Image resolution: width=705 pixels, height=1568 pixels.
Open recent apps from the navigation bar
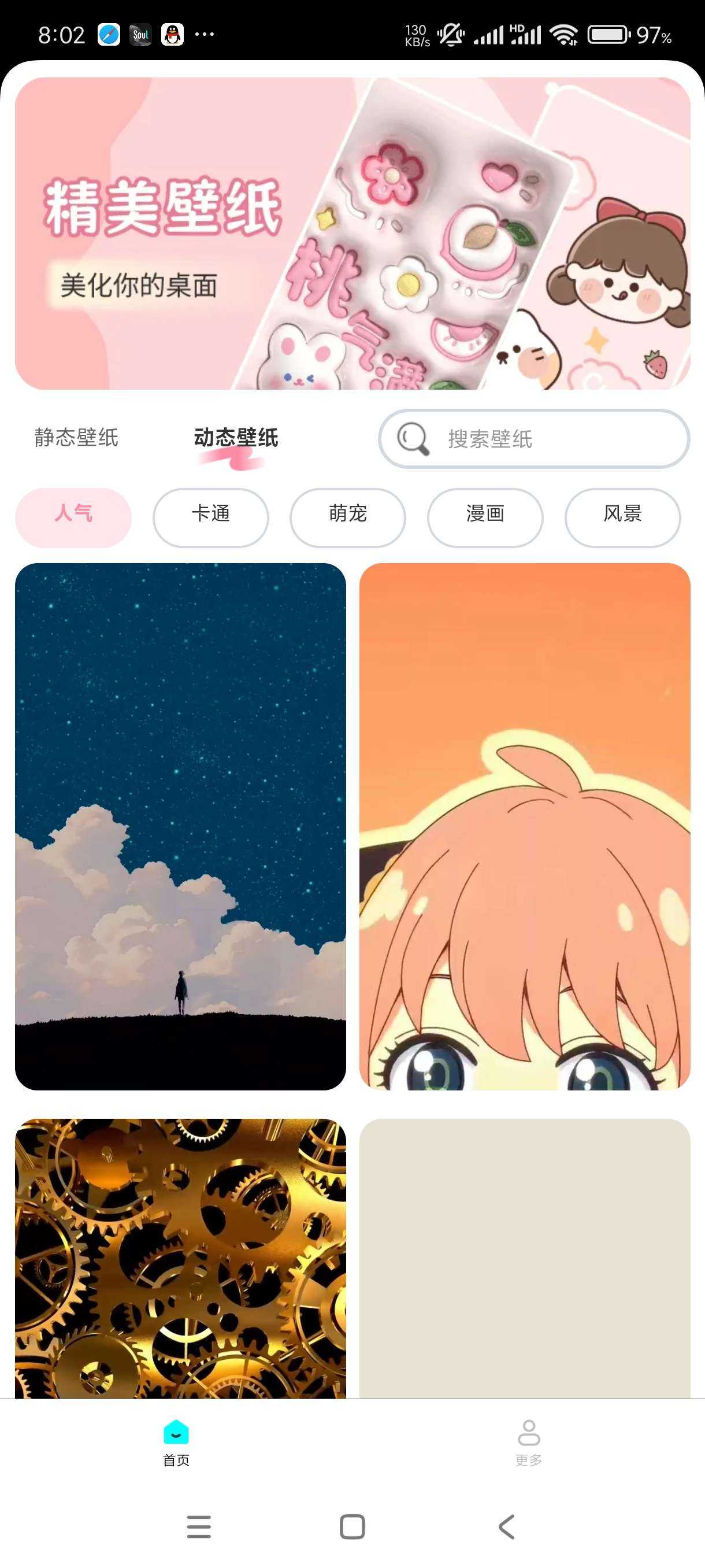[x=199, y=1526]
